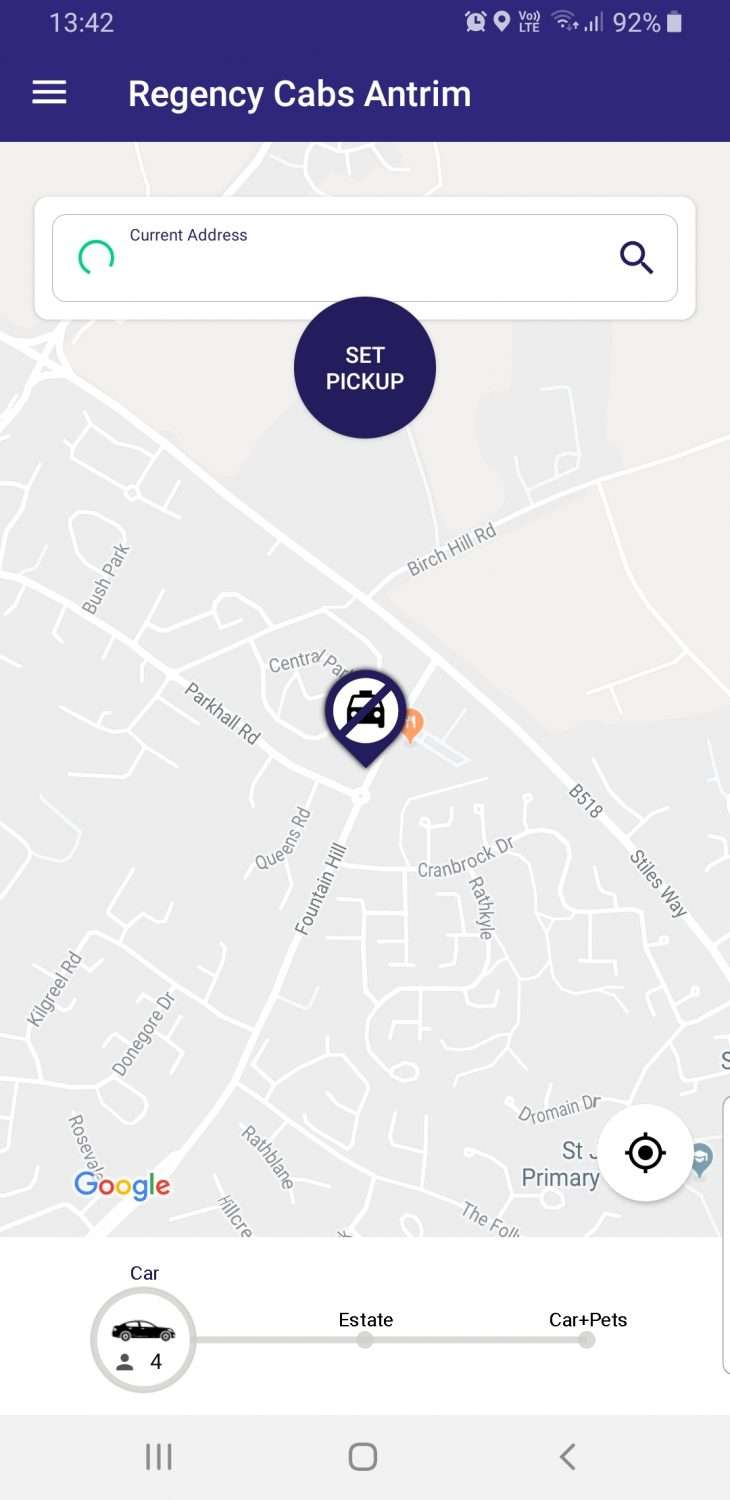Tap the address search magnifier icon

636,258
